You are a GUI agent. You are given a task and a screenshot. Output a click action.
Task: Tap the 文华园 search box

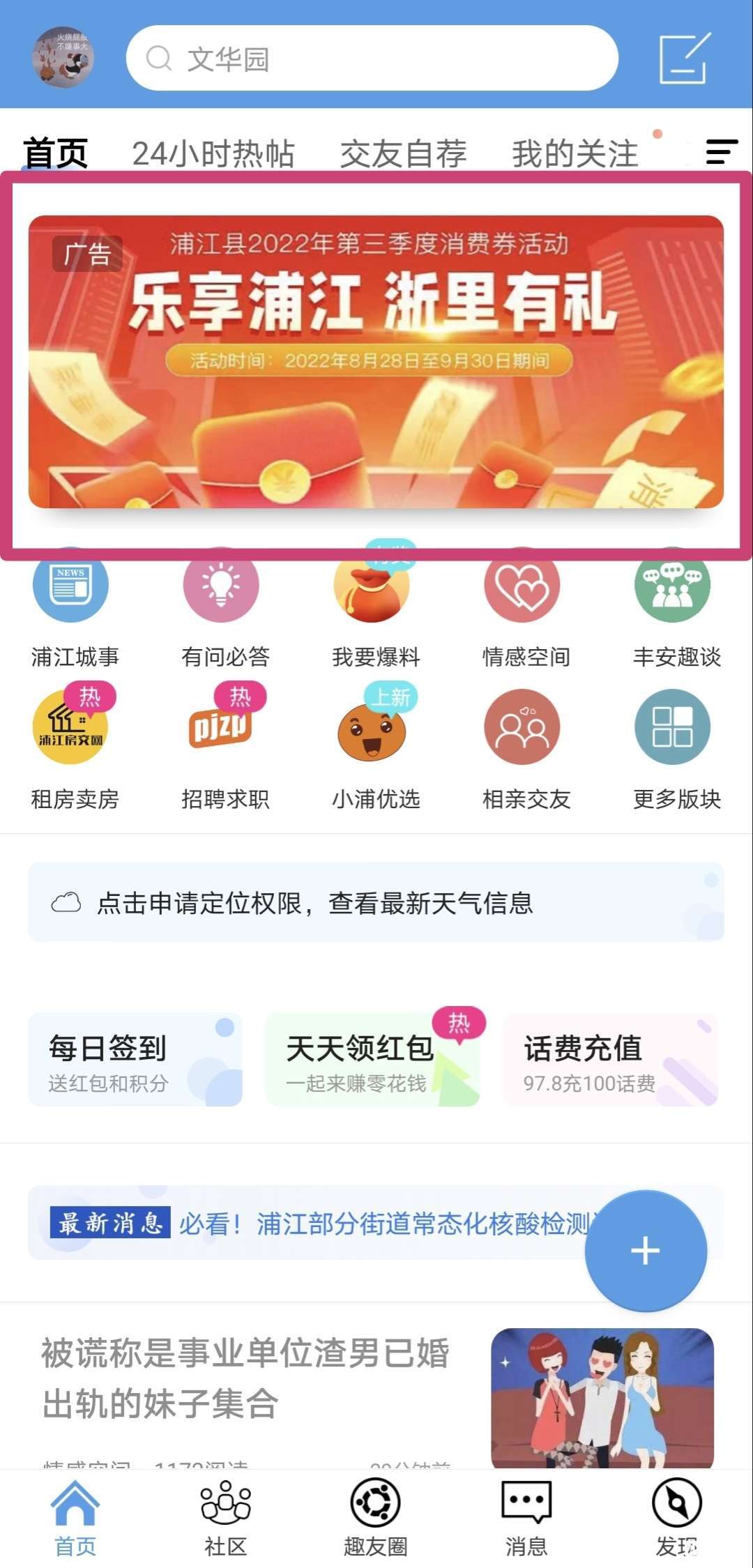pyautogui.click(x=372, y=59)
